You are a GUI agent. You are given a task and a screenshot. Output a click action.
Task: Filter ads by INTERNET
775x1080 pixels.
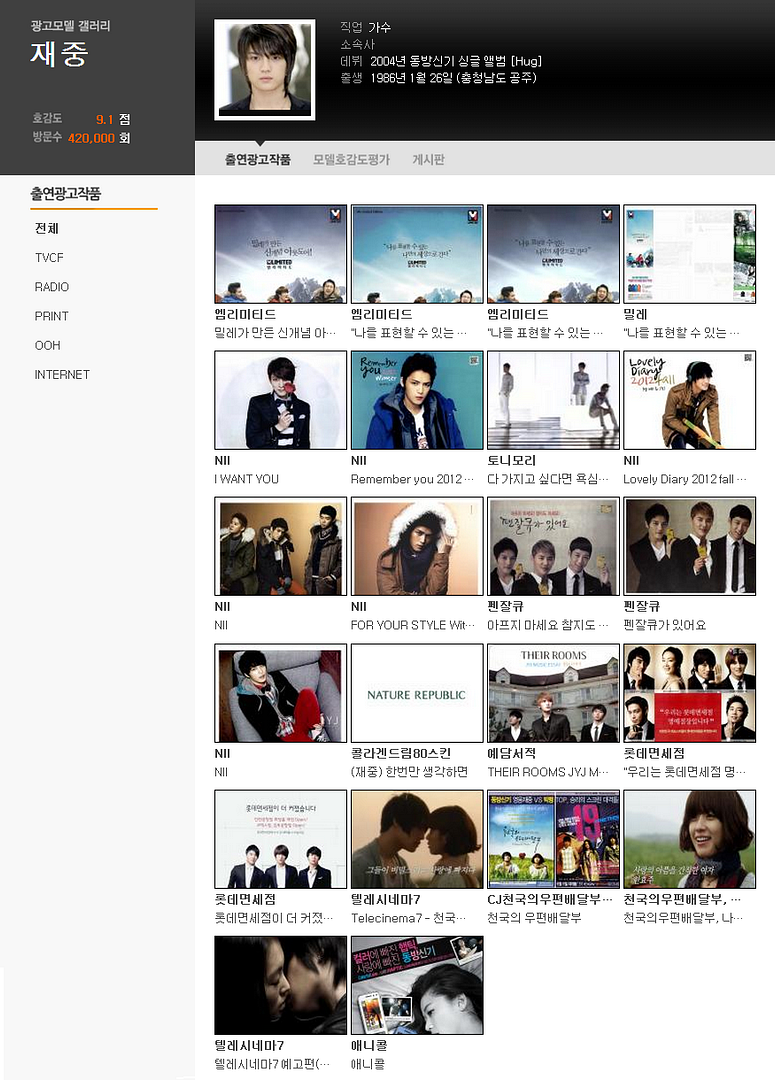point(62,375)
